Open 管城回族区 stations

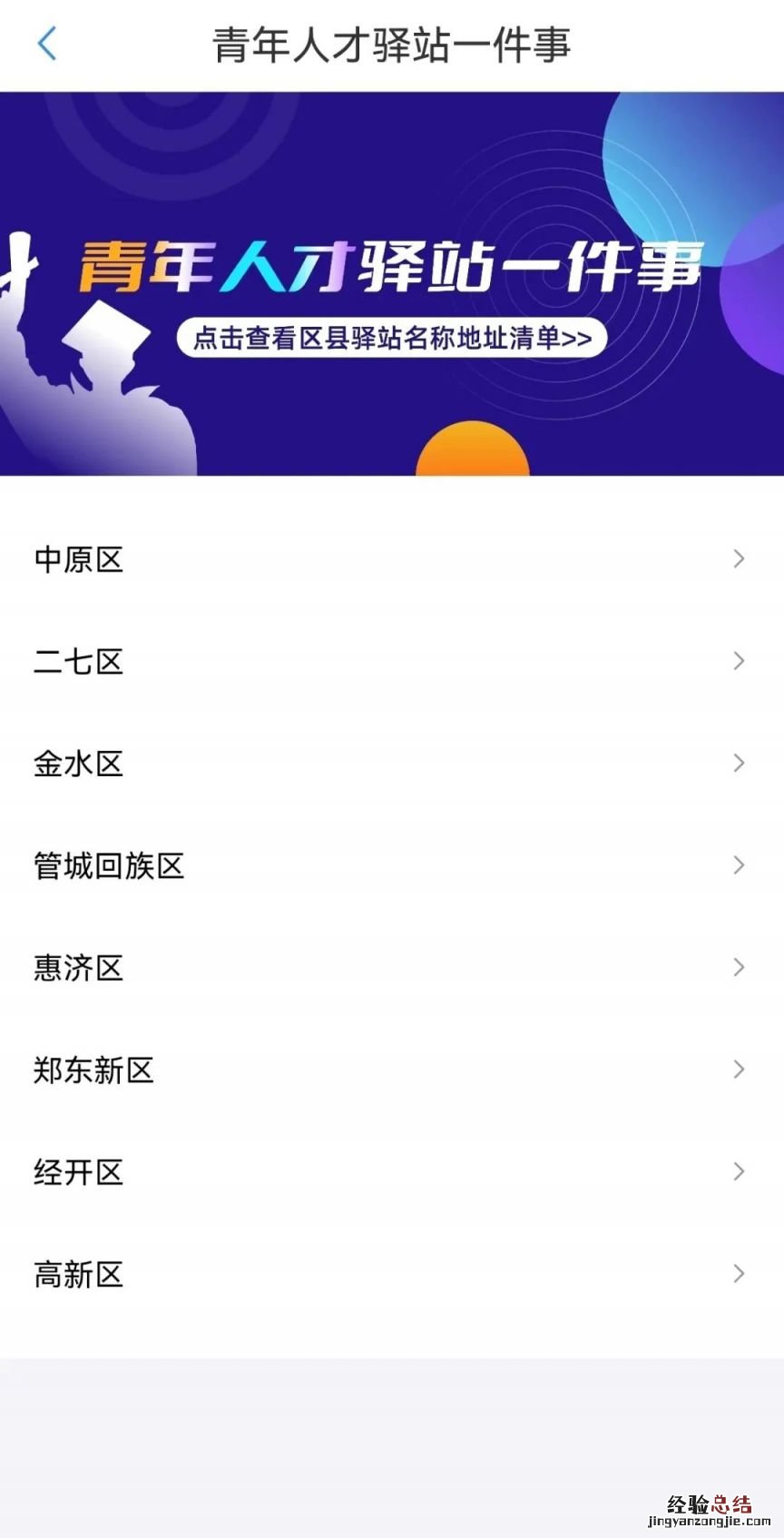(x=390, y=866)
